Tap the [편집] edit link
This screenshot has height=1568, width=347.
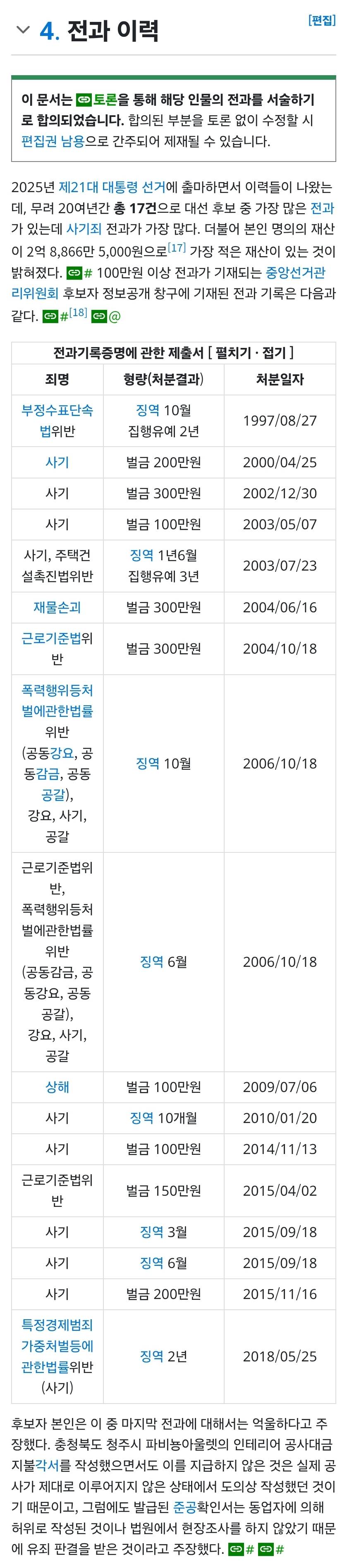[x=321, y=20]
